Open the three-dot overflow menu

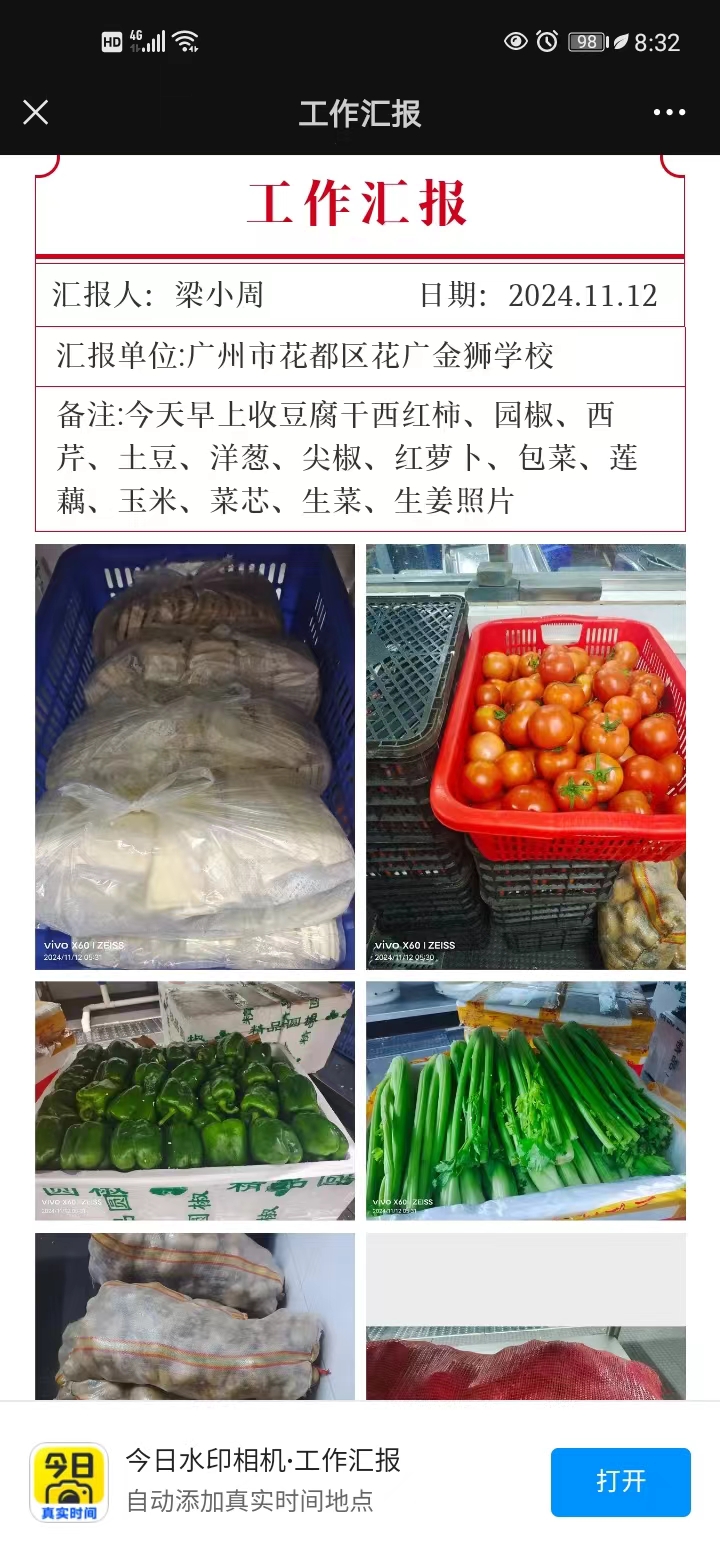(669, 112)
